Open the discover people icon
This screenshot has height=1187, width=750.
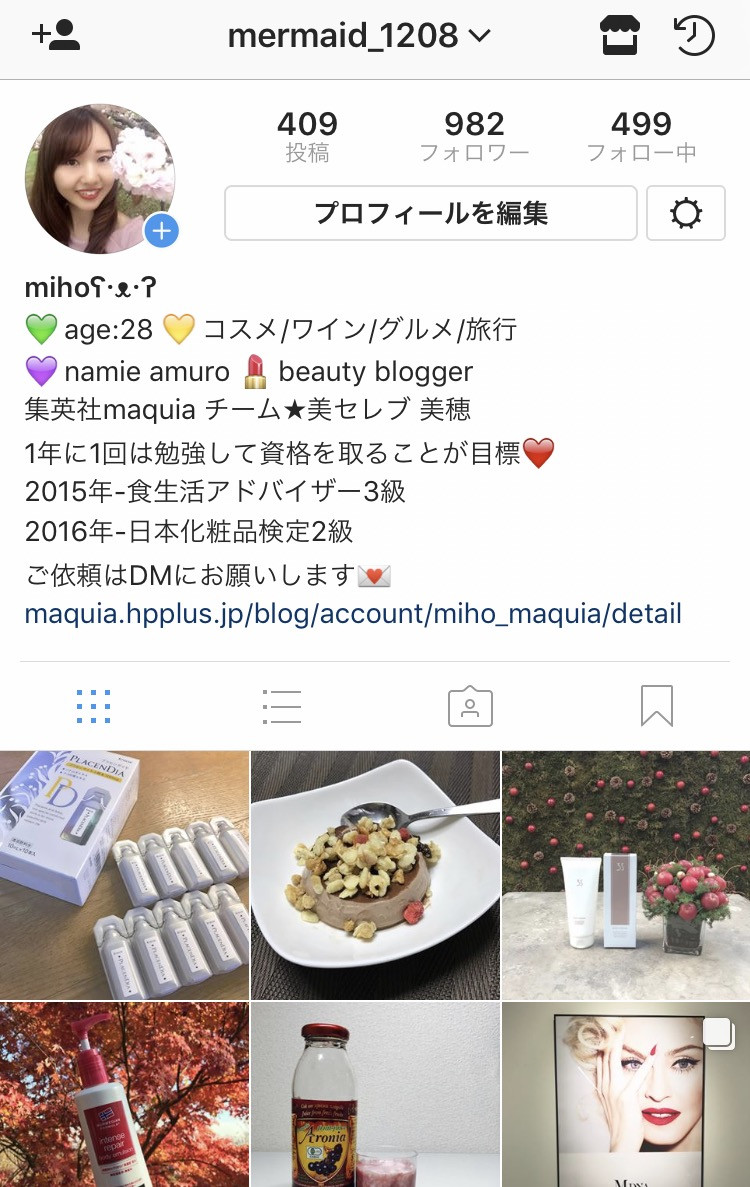click(x=56, y=36)
